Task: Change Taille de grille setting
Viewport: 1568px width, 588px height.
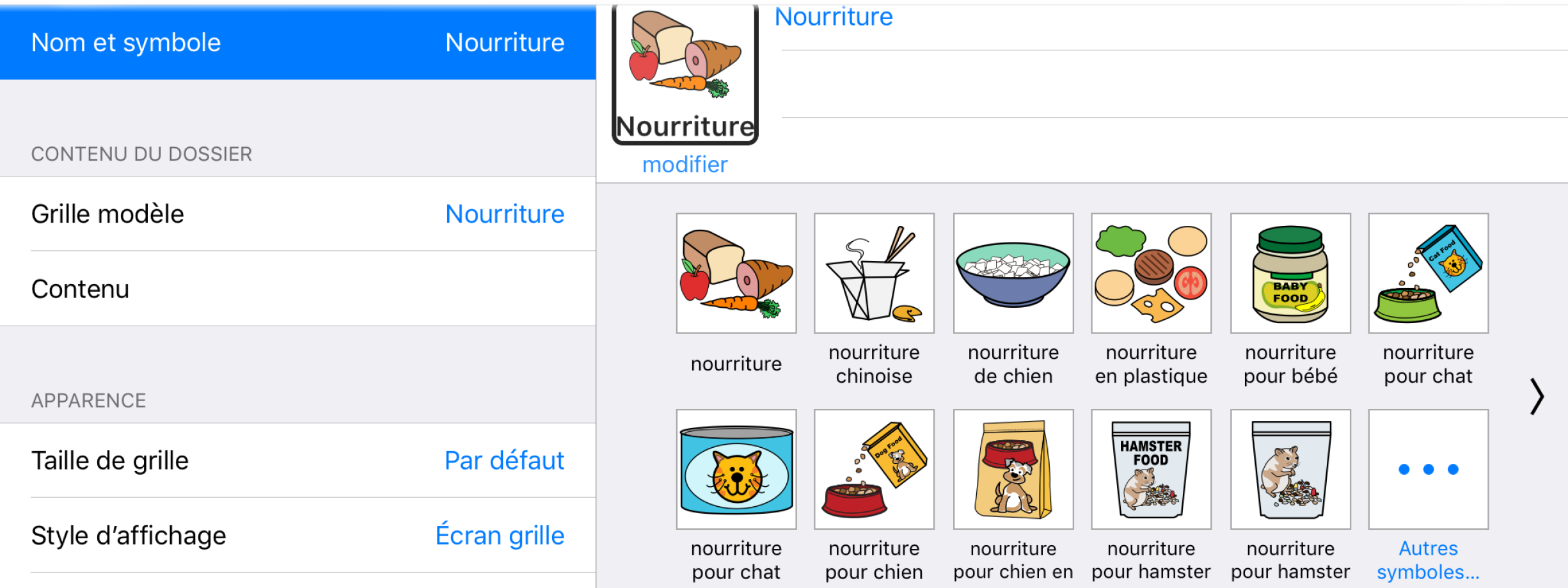Action: coord(297,460)
